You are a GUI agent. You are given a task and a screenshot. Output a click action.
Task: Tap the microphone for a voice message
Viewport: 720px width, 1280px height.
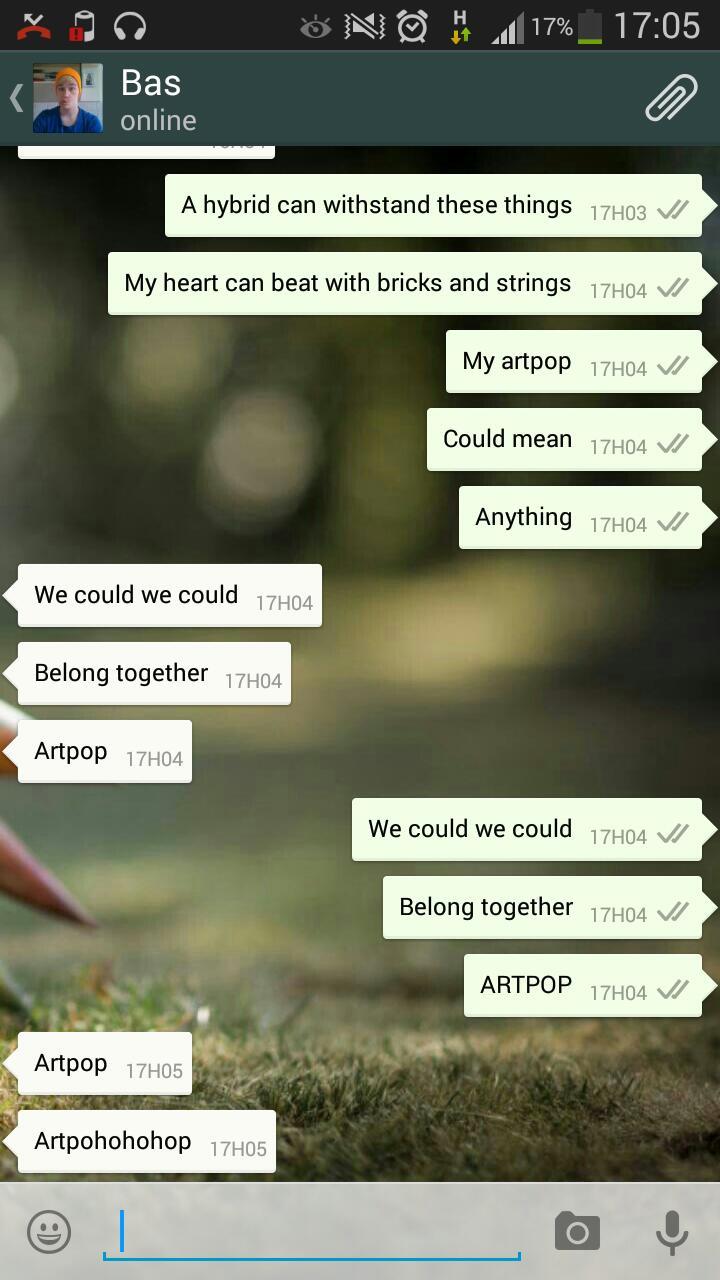click(672, 1232)
